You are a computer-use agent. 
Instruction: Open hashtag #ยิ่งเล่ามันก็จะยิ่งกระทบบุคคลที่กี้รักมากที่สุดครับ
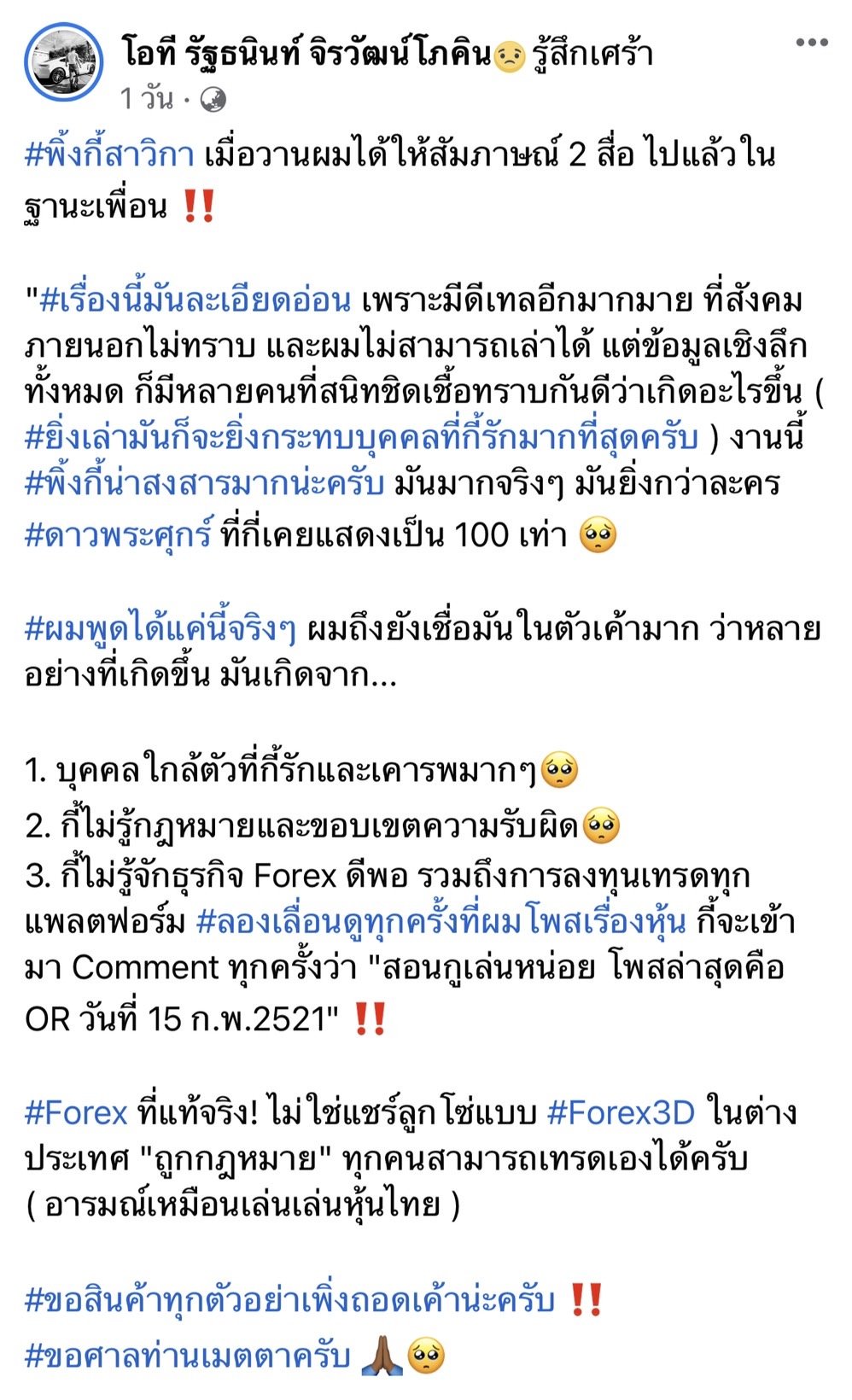click(x=361, y=438)
